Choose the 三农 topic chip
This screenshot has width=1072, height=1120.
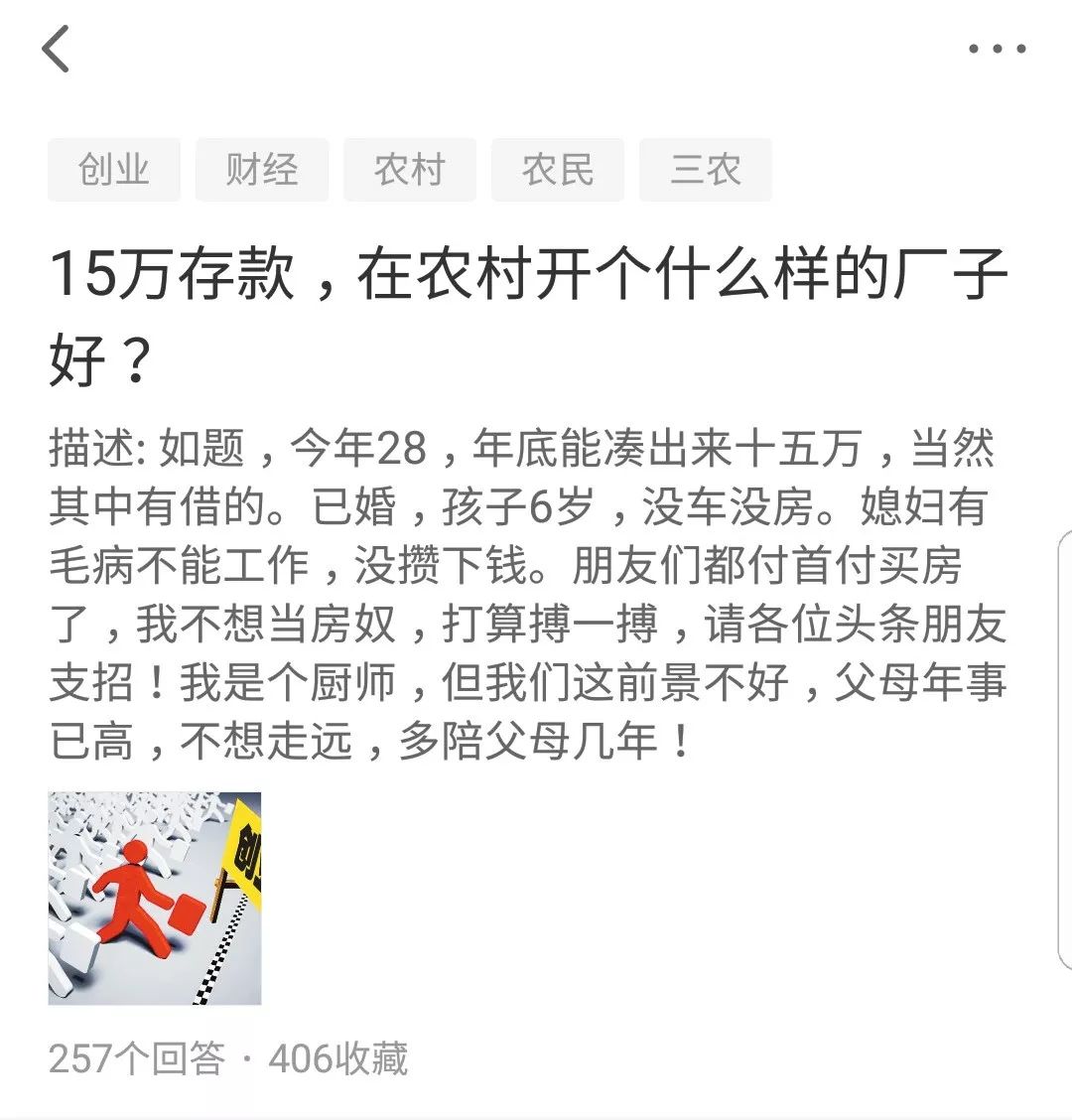[706, 170]
